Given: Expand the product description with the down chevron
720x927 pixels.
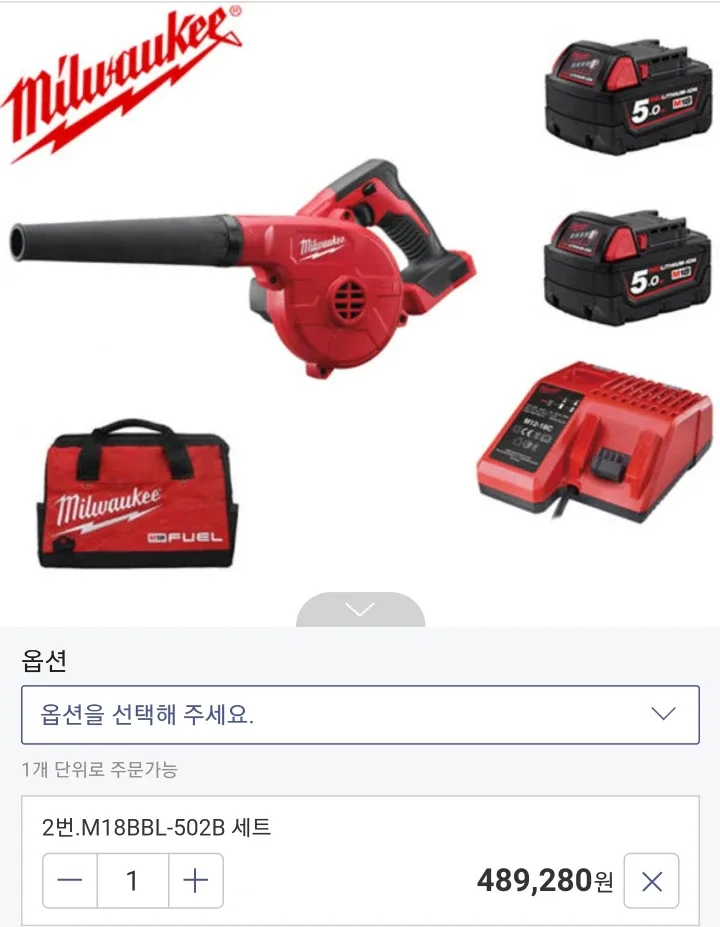Looking at the screenshot, I should coord(360,608).
